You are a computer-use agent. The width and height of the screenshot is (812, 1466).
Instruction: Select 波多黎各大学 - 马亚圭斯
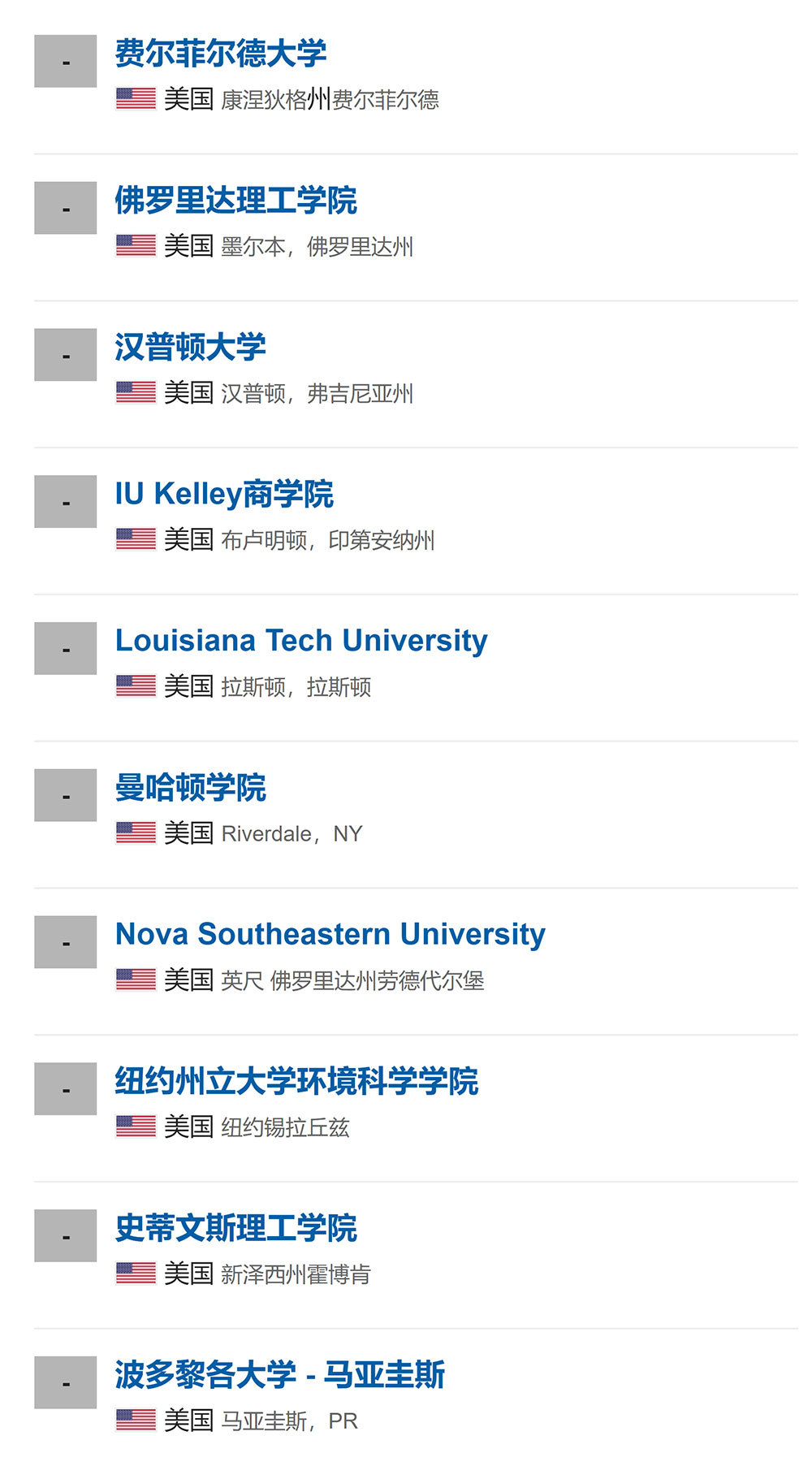(x=280, y=1375)
